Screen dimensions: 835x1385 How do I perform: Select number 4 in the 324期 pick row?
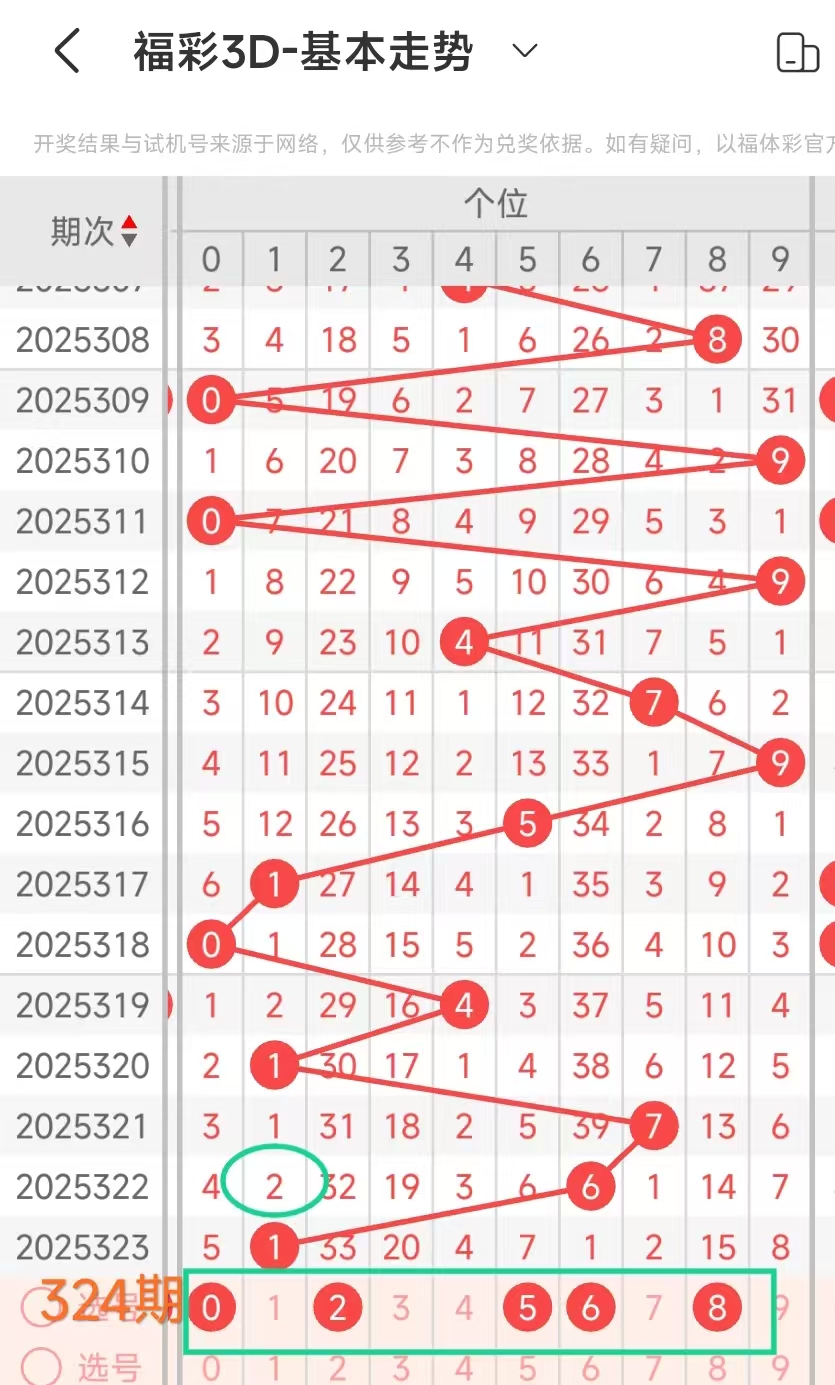(x=464, y=1308)
